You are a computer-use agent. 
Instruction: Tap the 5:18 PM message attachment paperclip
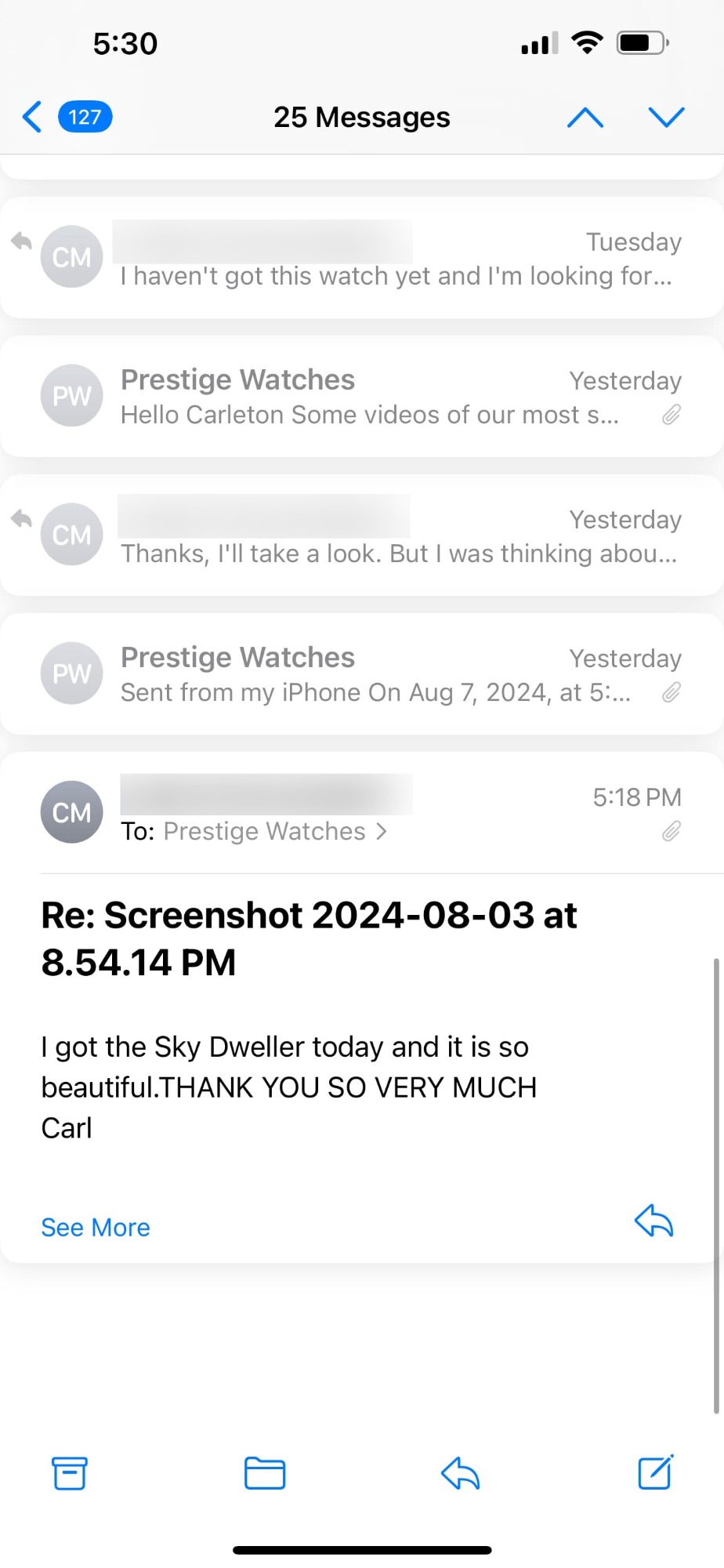click(x=671, y=831)
